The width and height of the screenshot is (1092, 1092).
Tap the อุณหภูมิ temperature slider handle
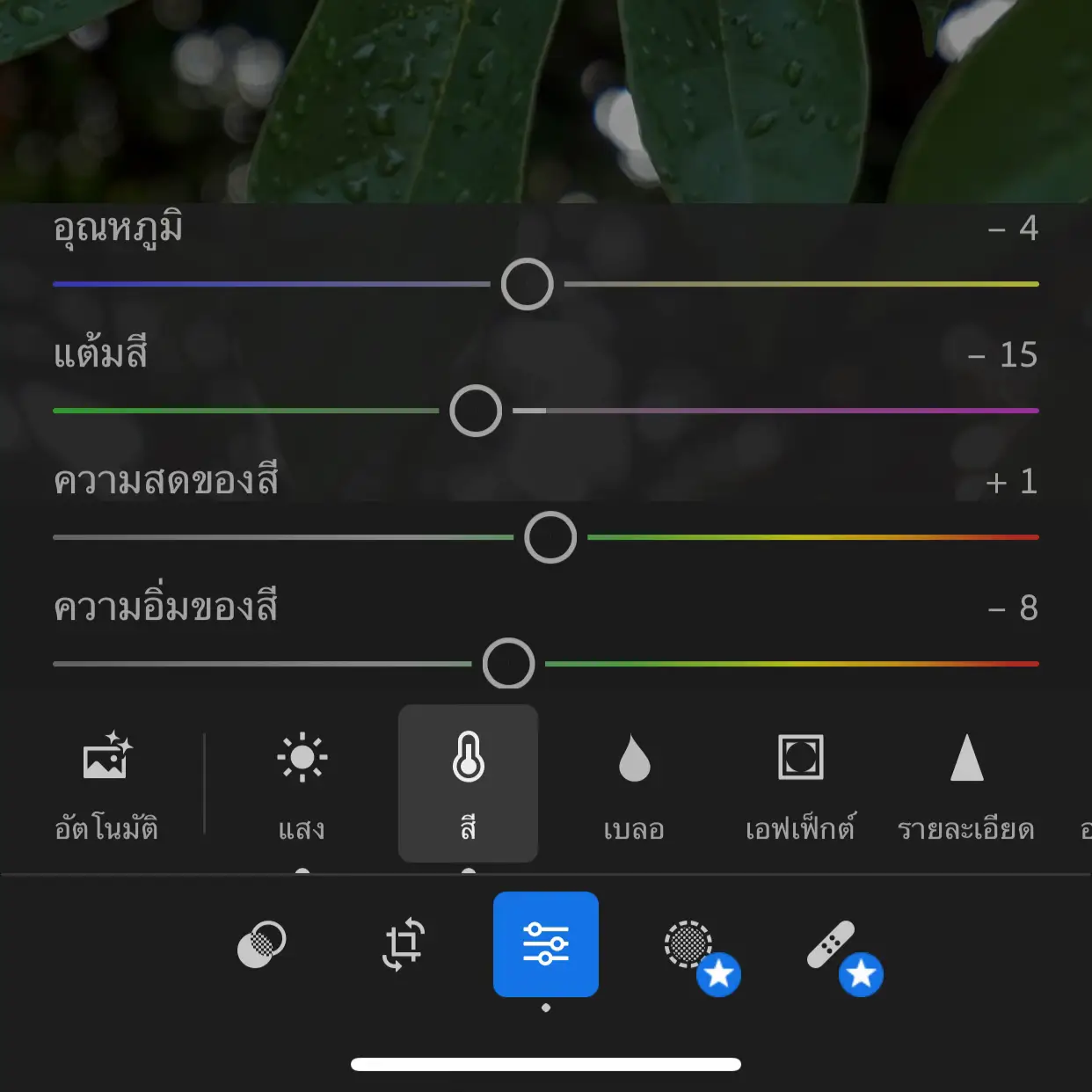pyautogui.click(x=527, y=284)
